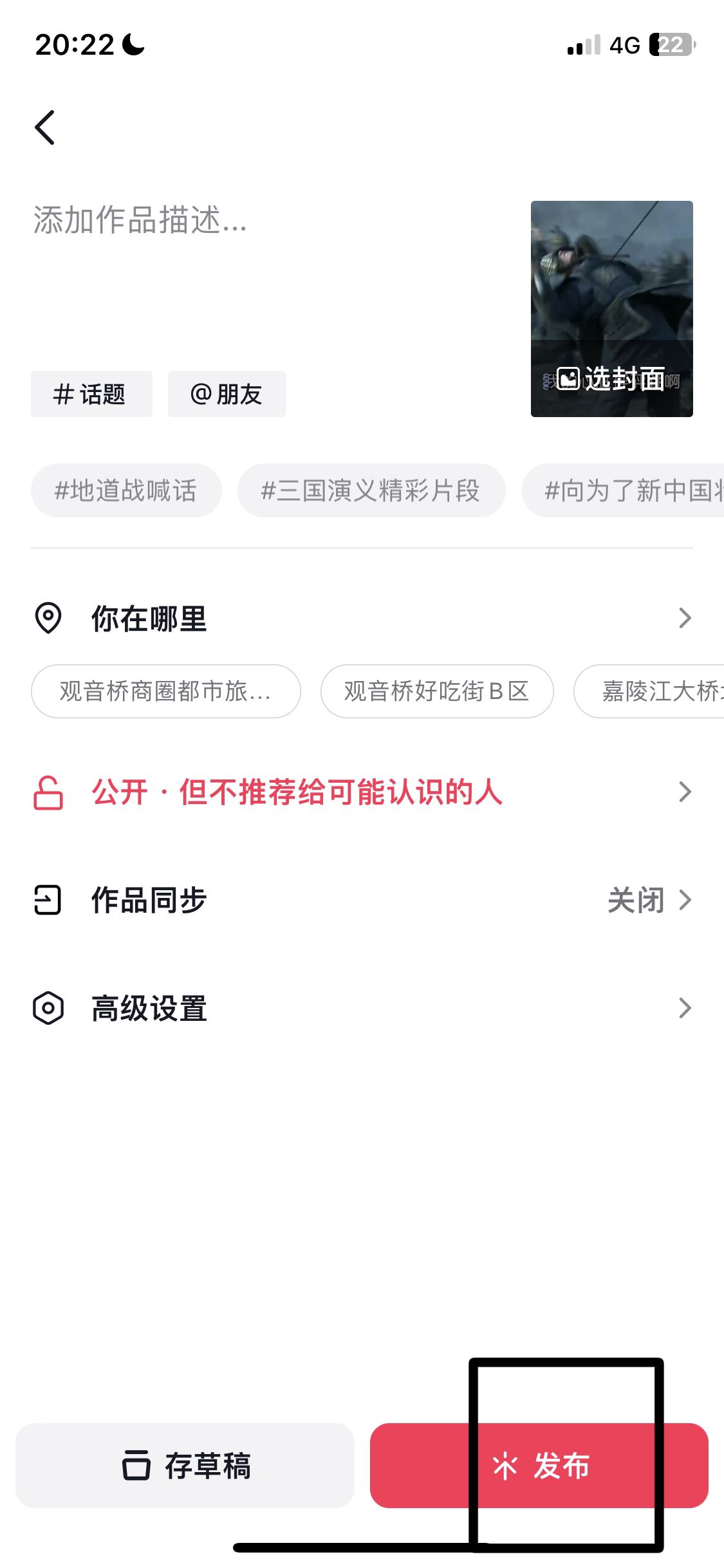Open 高级设置 via its gear icon
Screen dimensions: 724x1568
click(48, 1009)
